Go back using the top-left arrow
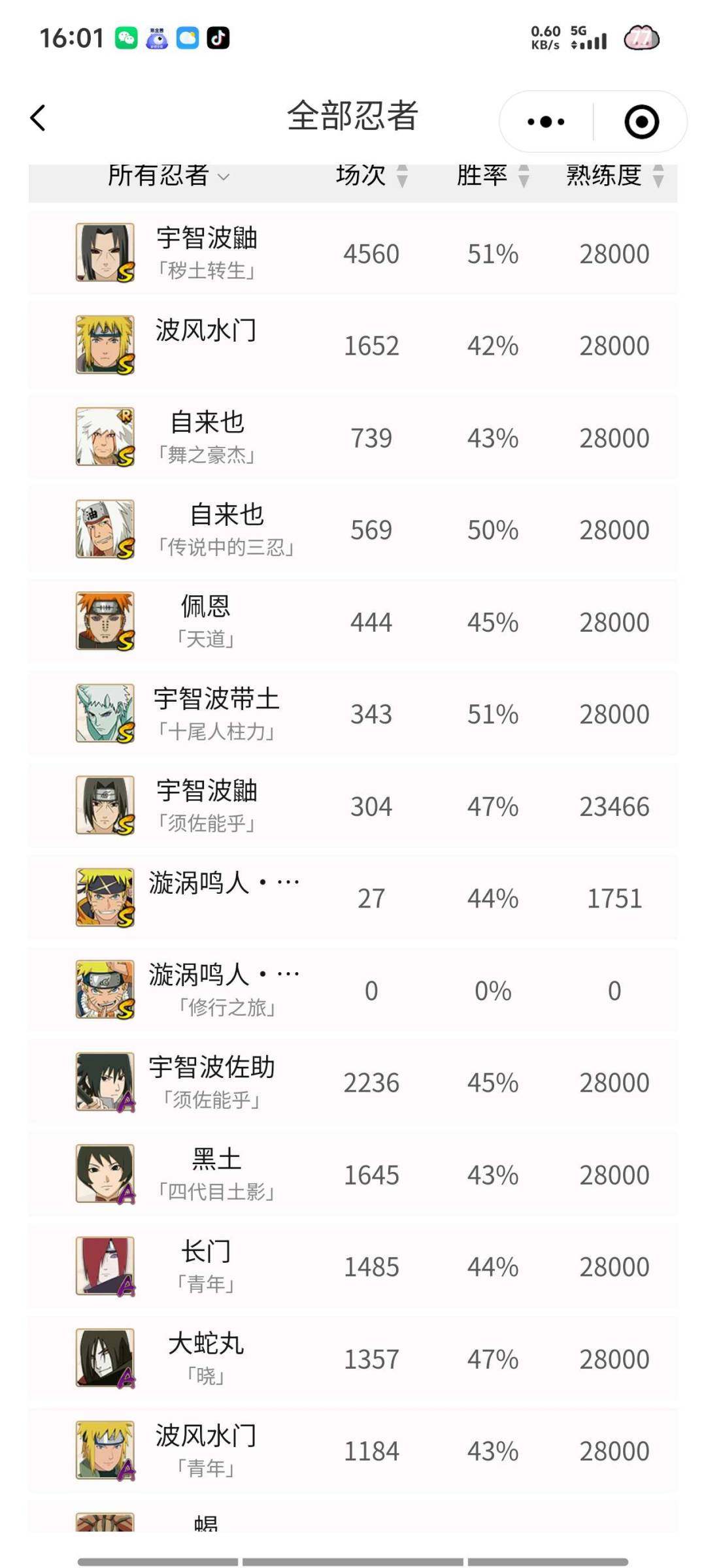Screen dimensions: 706x1568 (38, 118)
